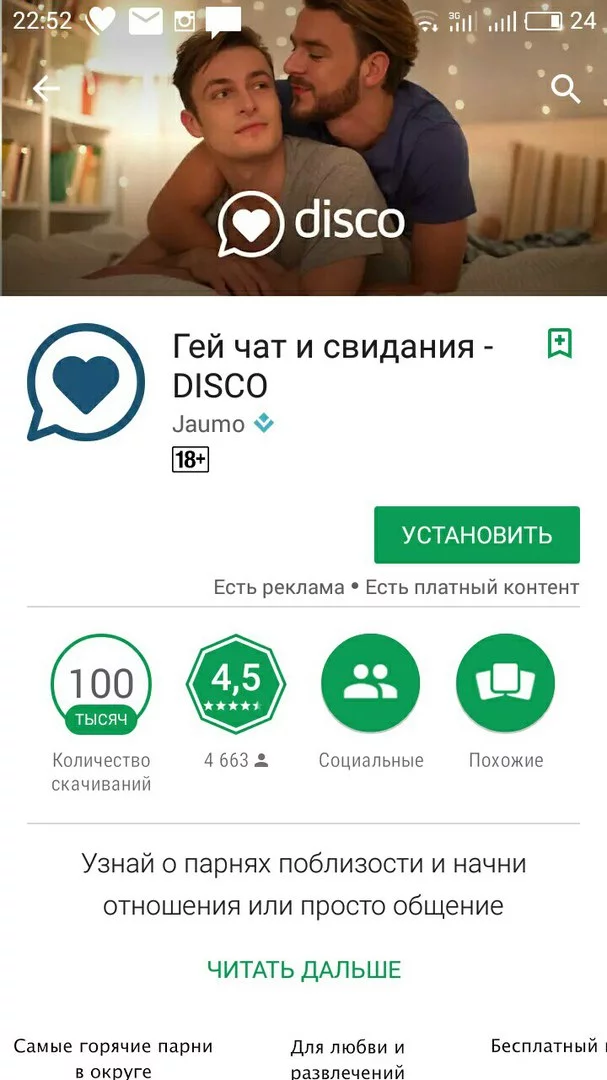Image resolution: width=607 pixels, height=1080 pixels.
Task: Open the search magnifier icon
Action: coord(565,89)
